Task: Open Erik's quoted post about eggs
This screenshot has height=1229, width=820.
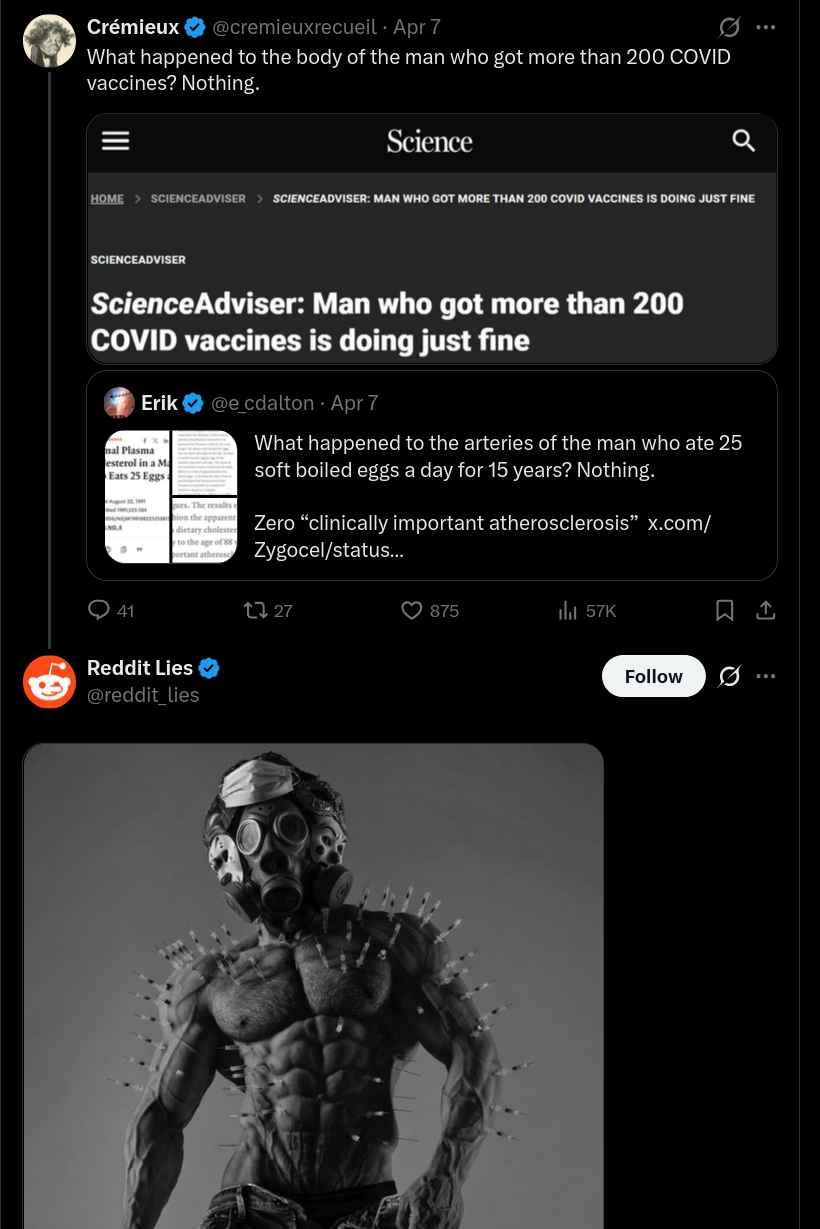Action: 432,476
